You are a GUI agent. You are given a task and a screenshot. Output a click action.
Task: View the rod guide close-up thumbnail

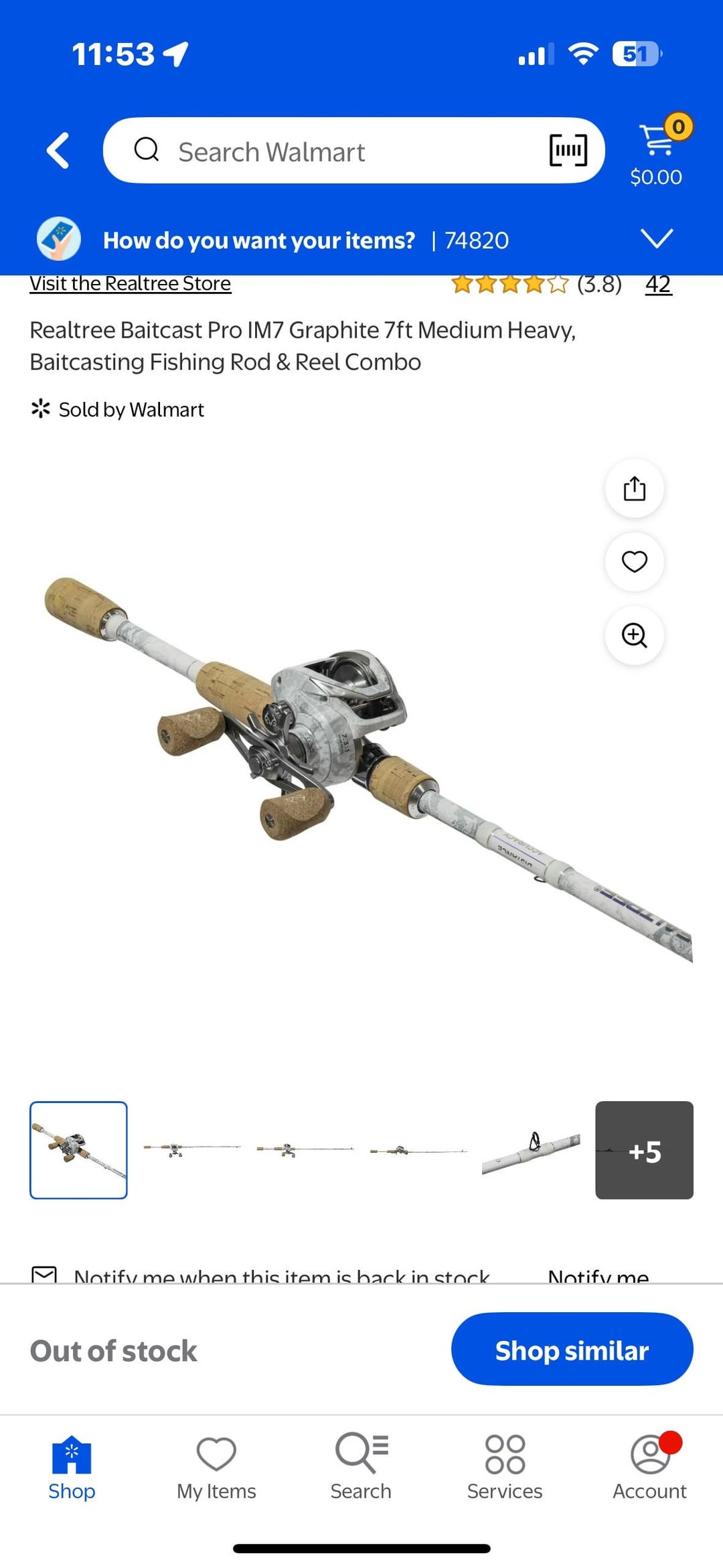[x=531, y=1149]
